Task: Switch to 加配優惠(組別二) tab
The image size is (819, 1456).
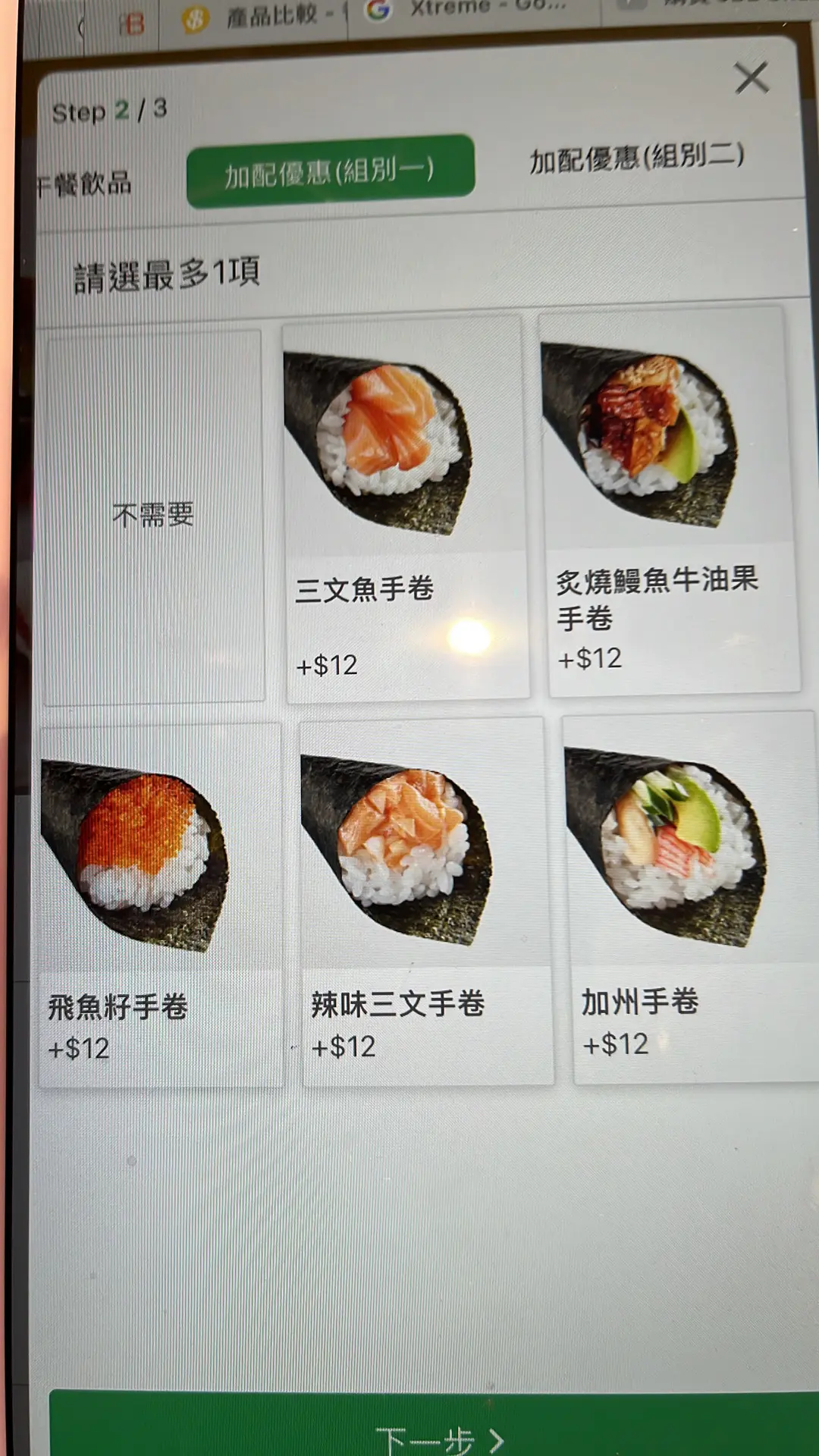Action: click(635, 158)
